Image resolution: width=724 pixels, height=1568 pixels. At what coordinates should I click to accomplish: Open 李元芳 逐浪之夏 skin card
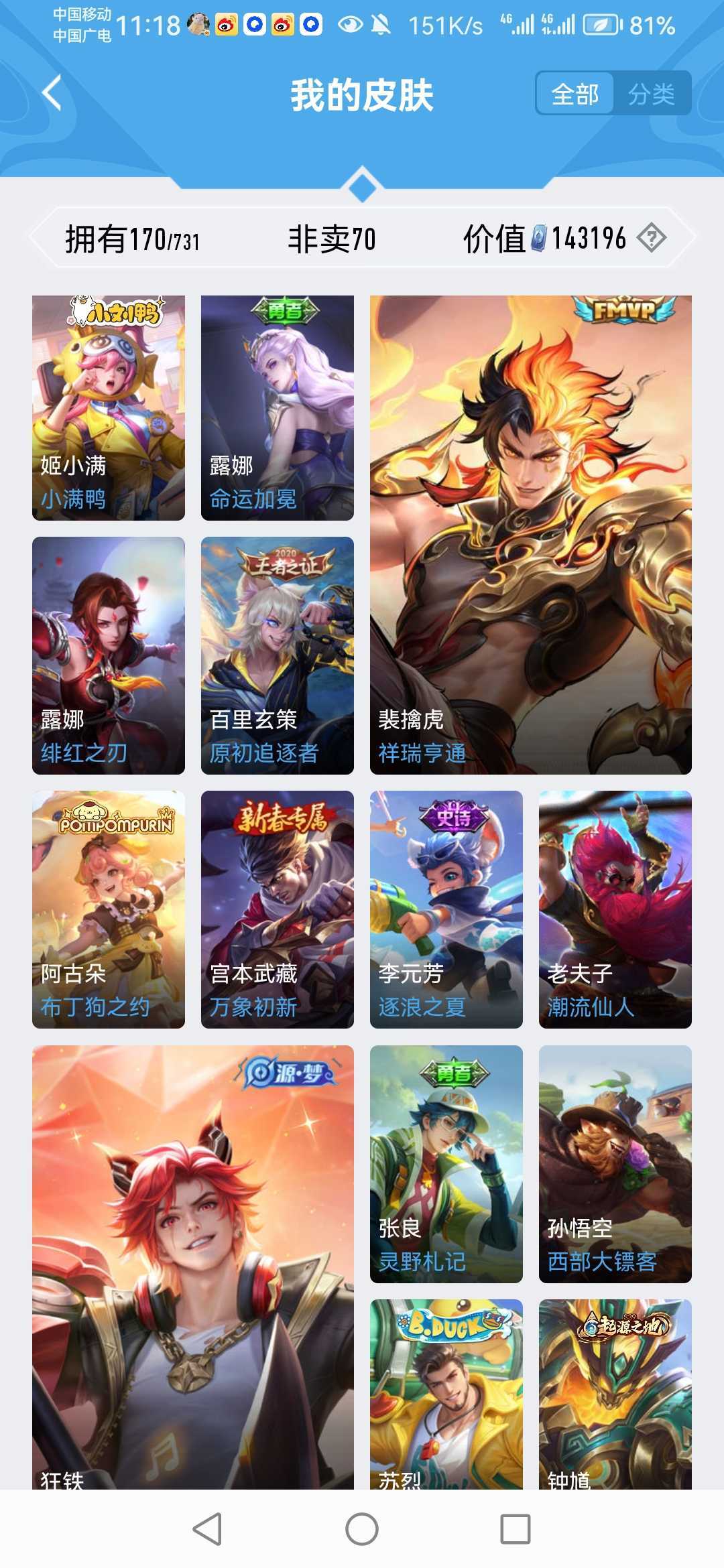[446, 909]
